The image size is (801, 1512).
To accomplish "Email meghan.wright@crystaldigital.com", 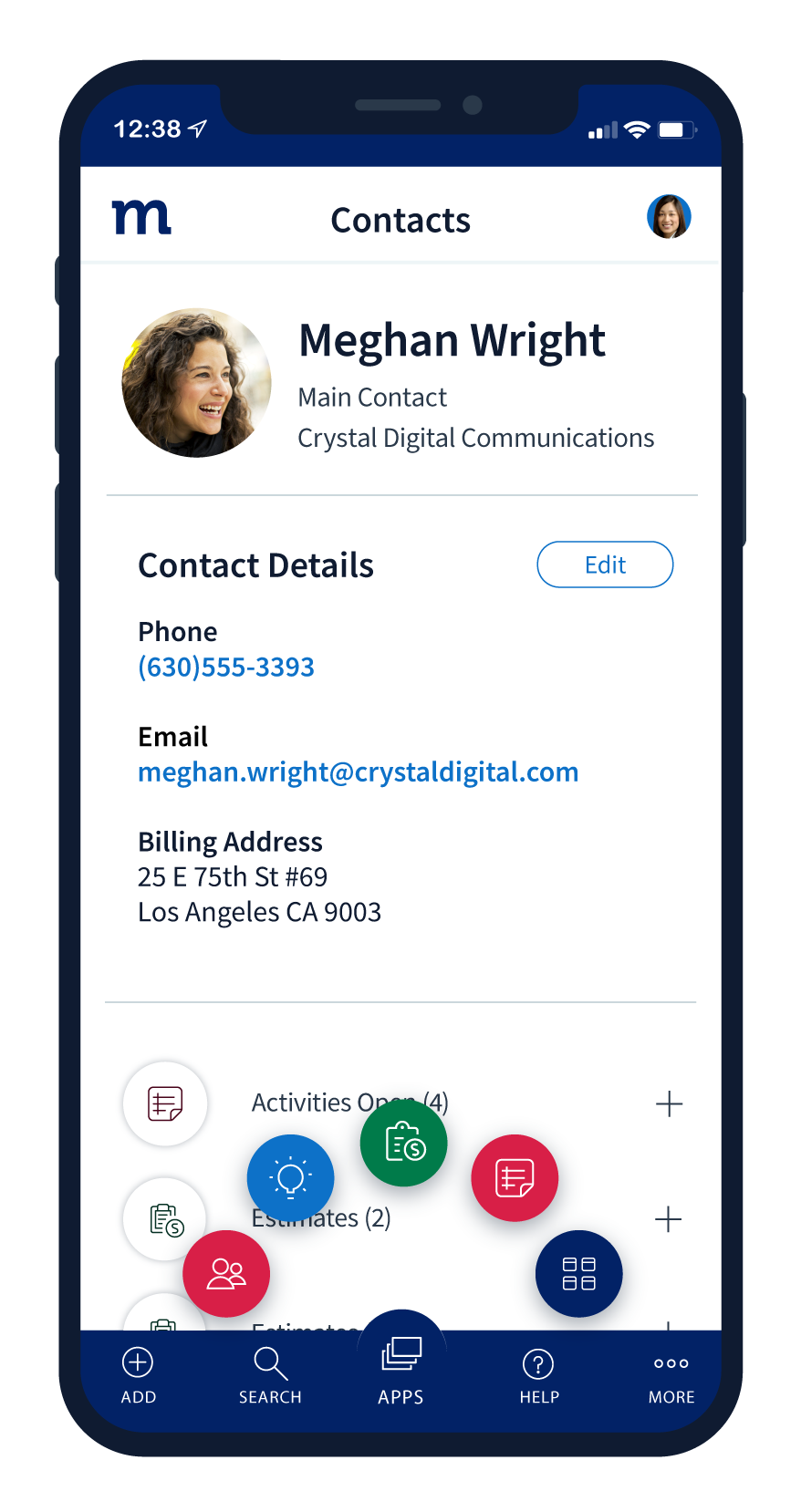I will (359, 772).
